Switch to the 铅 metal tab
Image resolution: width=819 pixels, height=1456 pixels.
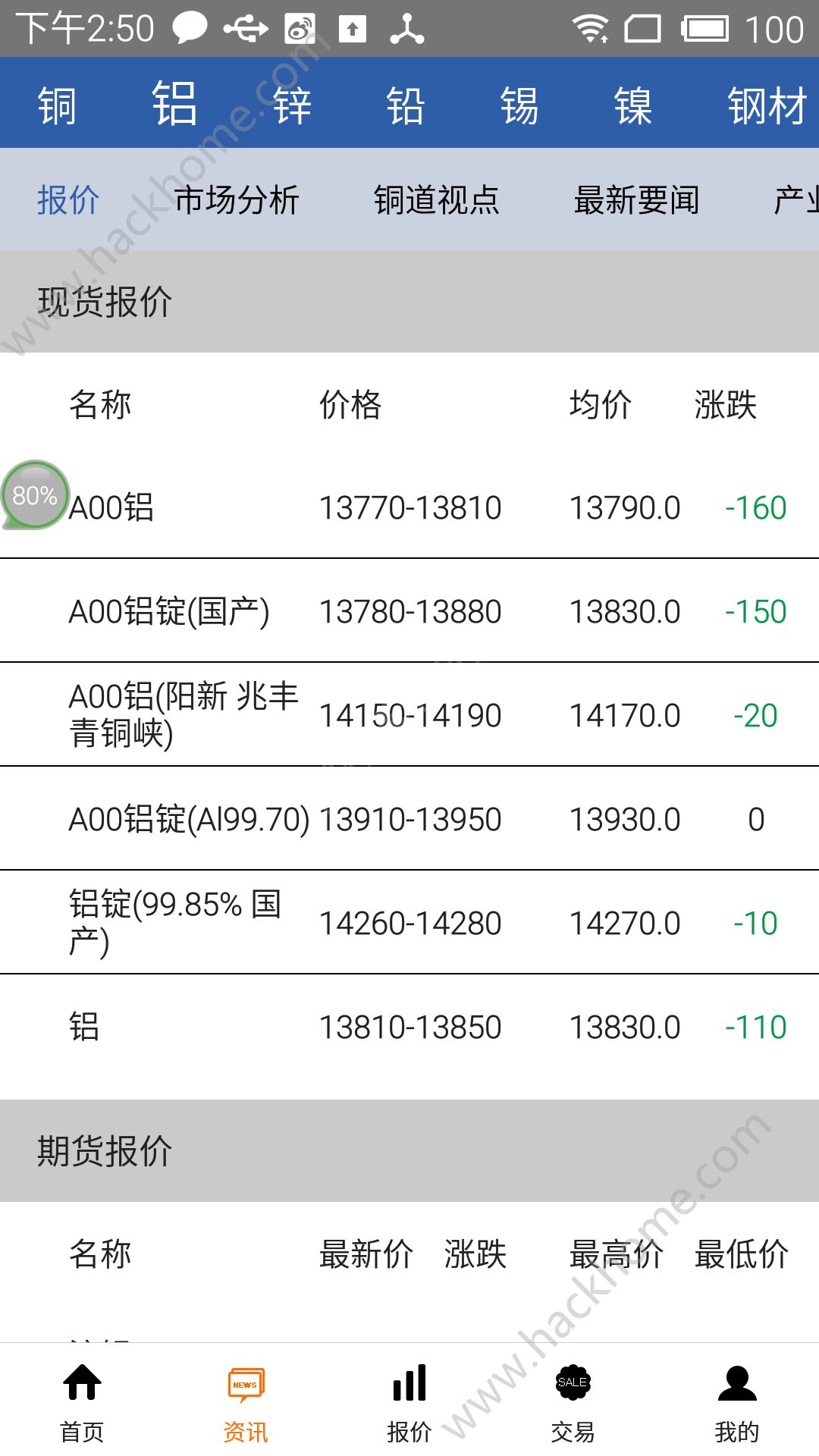point(406,105)
